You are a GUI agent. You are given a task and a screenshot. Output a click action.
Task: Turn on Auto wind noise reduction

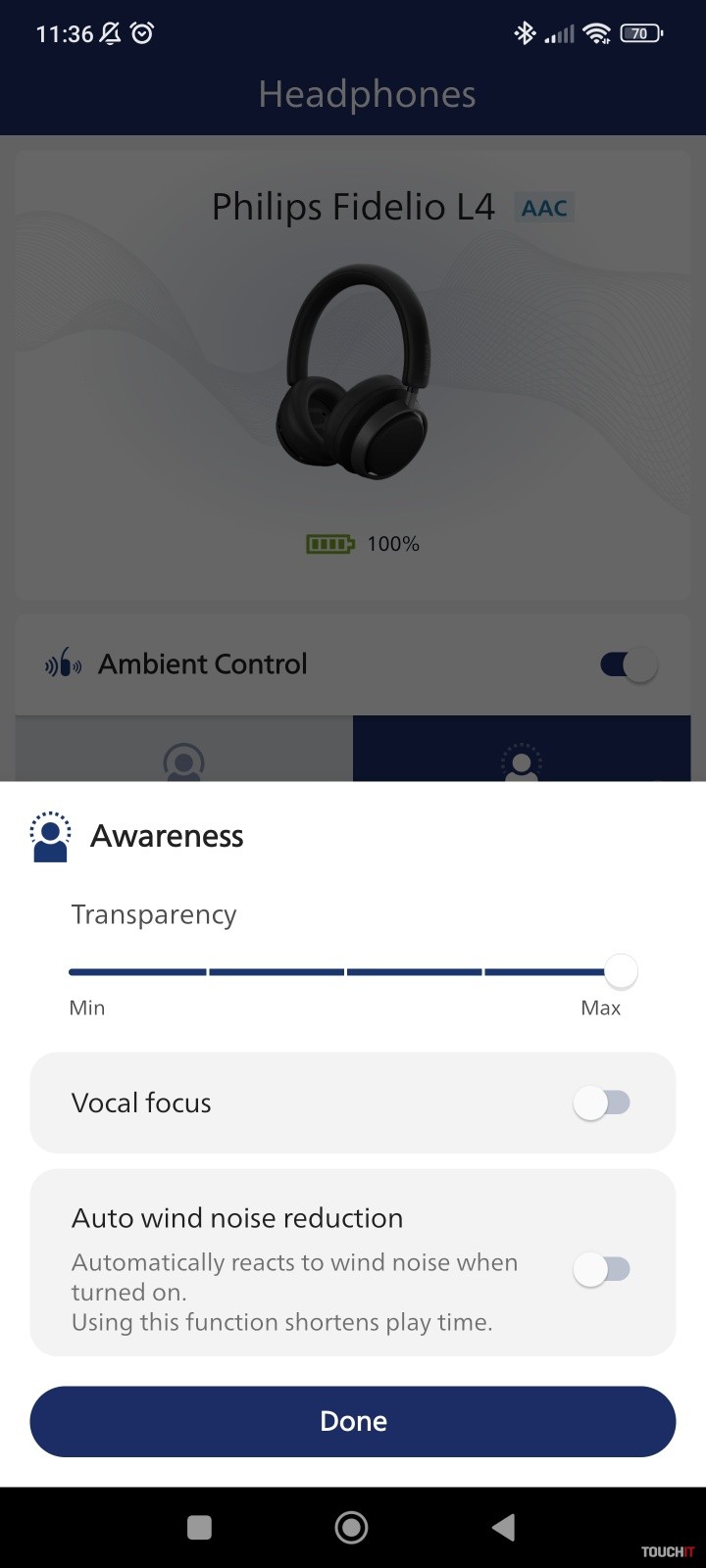[601, 1270]
